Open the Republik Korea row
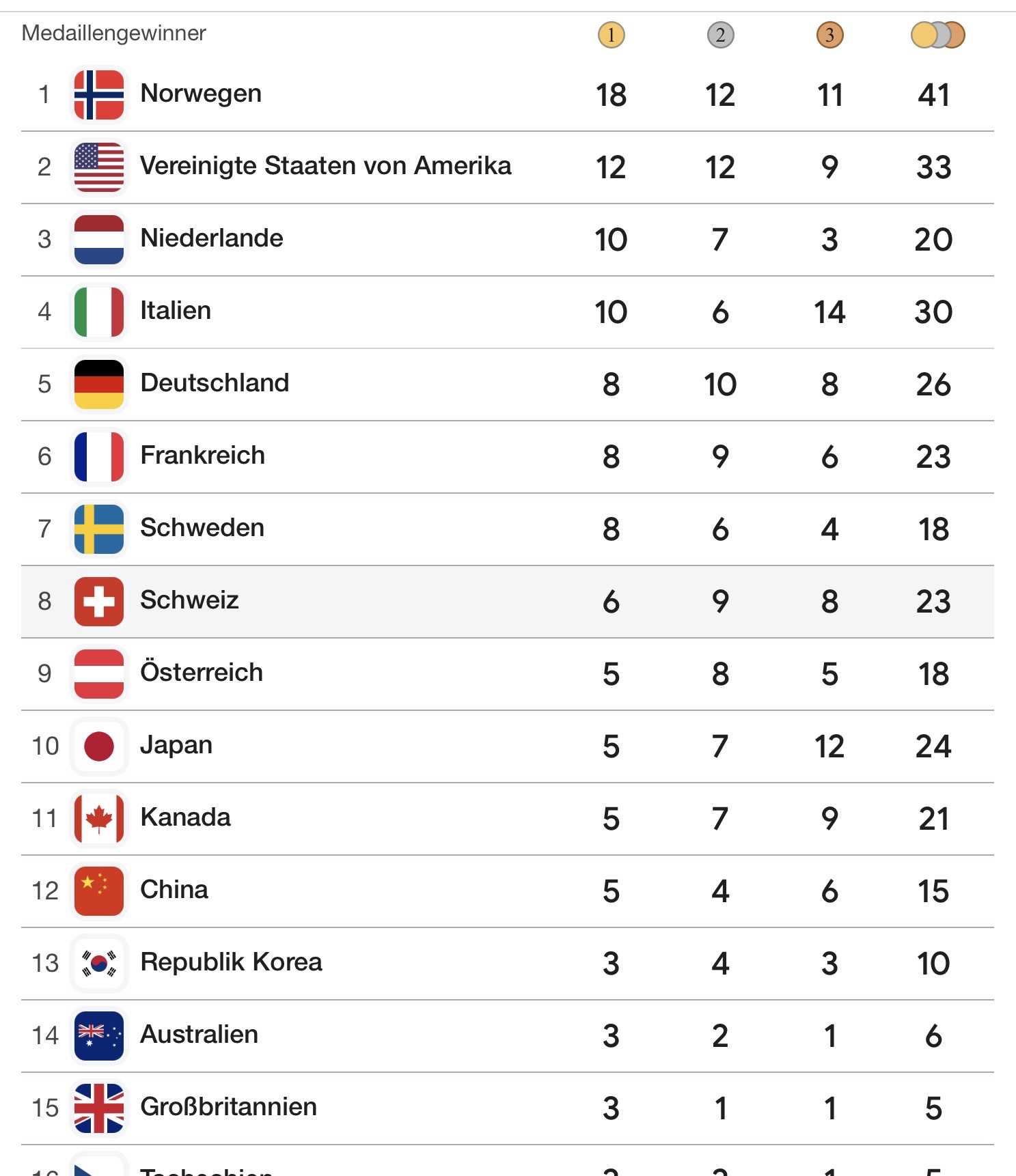Screen dimensions: 1016x1176 231,962
